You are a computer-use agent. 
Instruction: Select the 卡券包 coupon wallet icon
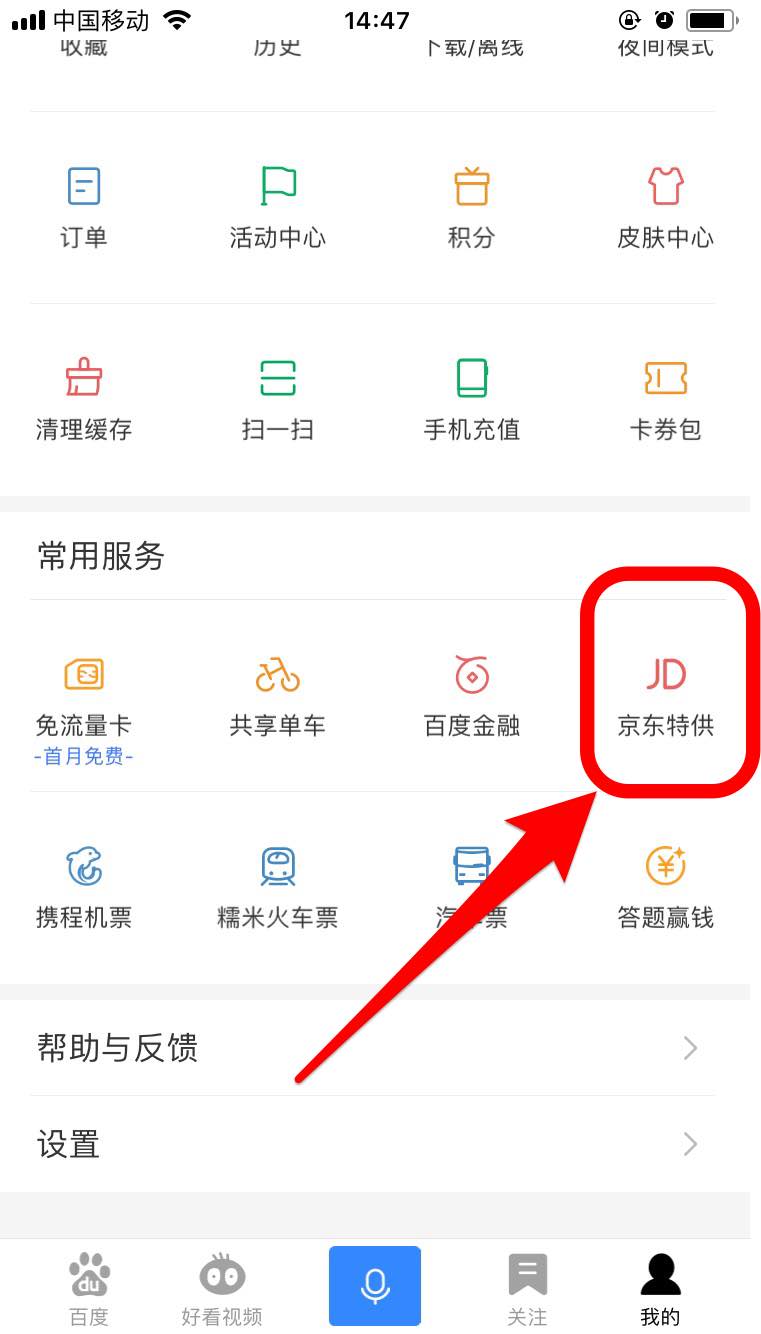pos(666,395)
